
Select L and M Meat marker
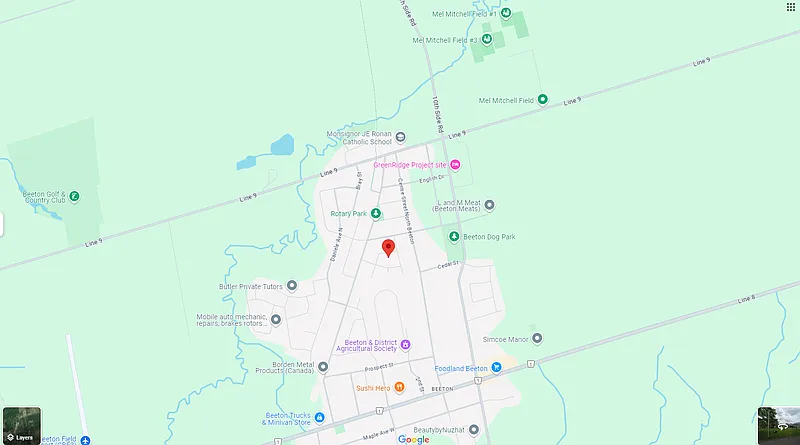click(x=489, y=205)
